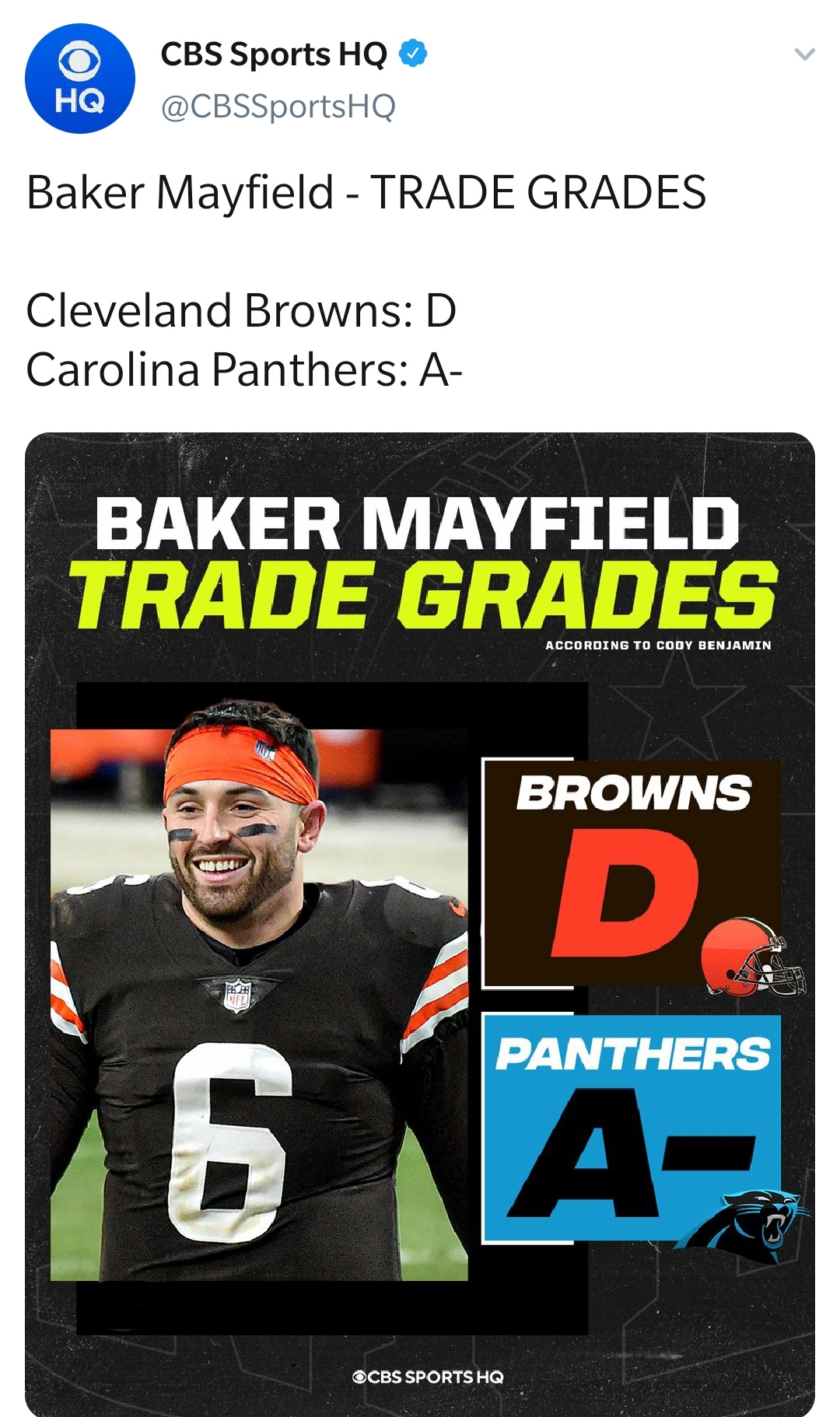The height and width of the screenshot is (1417, 840).
Task: Open the CBS Sports HQ account name
Action: coord(273,54)
